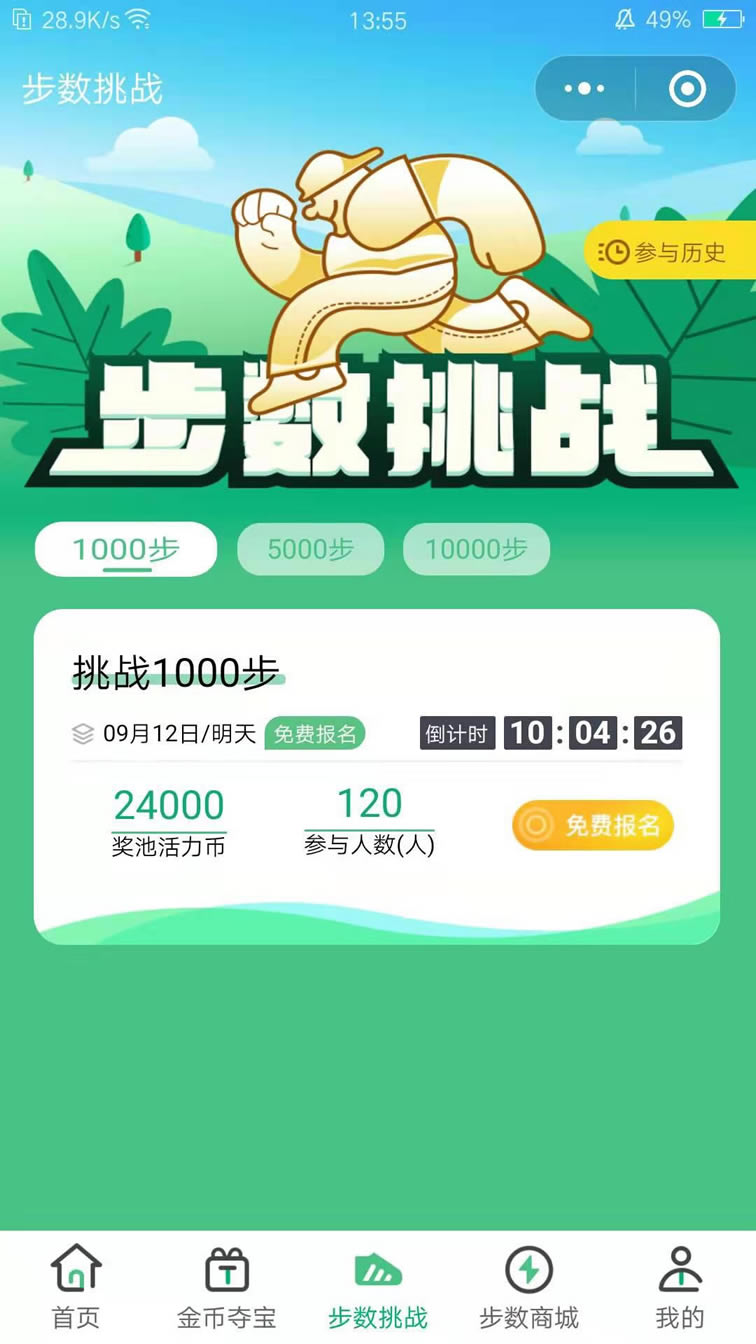Open the 步数商城 store tab
The width and height of the screenshot is (756, 1344).
[x=529, y=1287]
